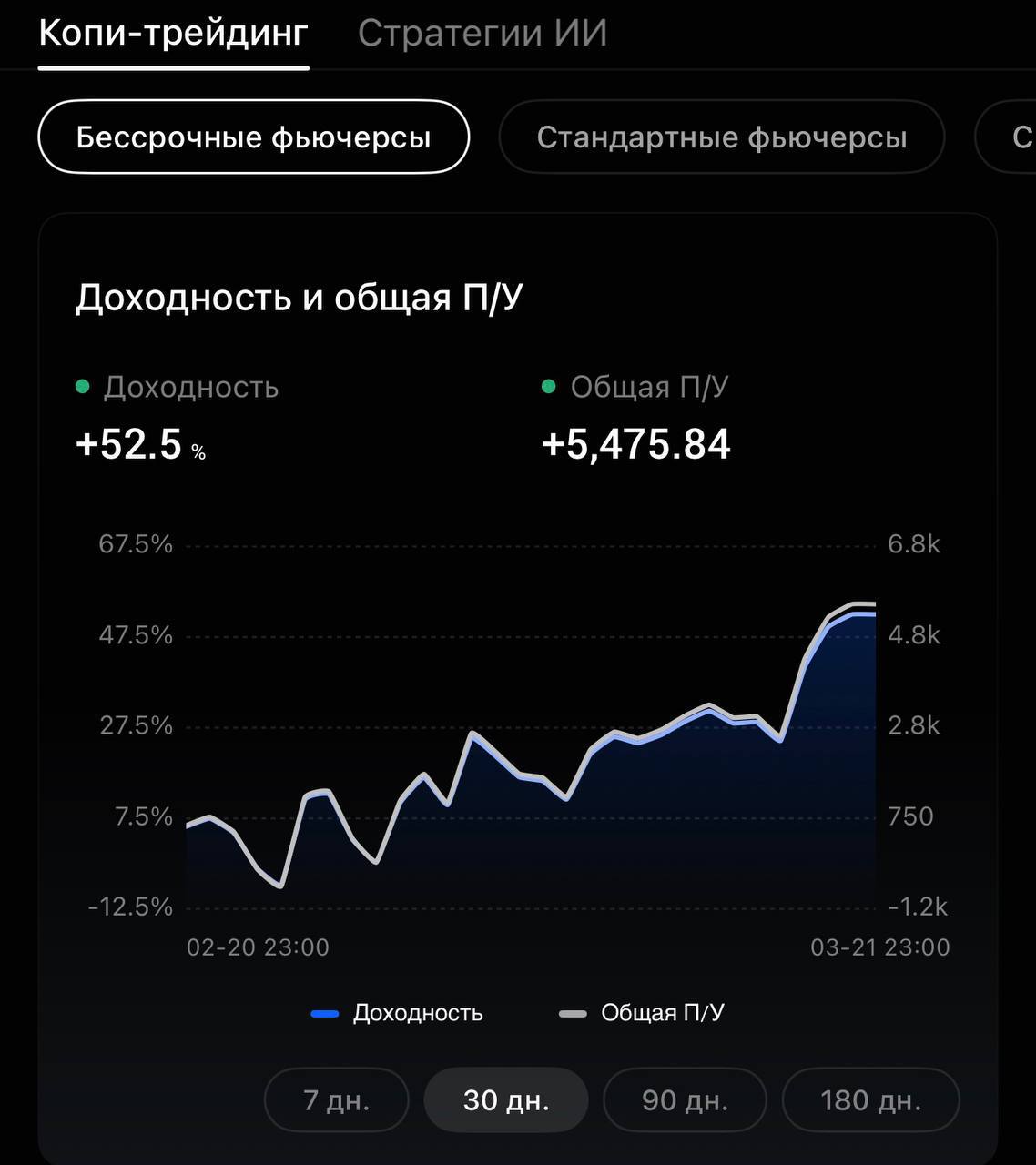Screen dimensions: 1036x1165
Task: Toggle the Общая П/У series in legend
Action: coord(643,1013)
